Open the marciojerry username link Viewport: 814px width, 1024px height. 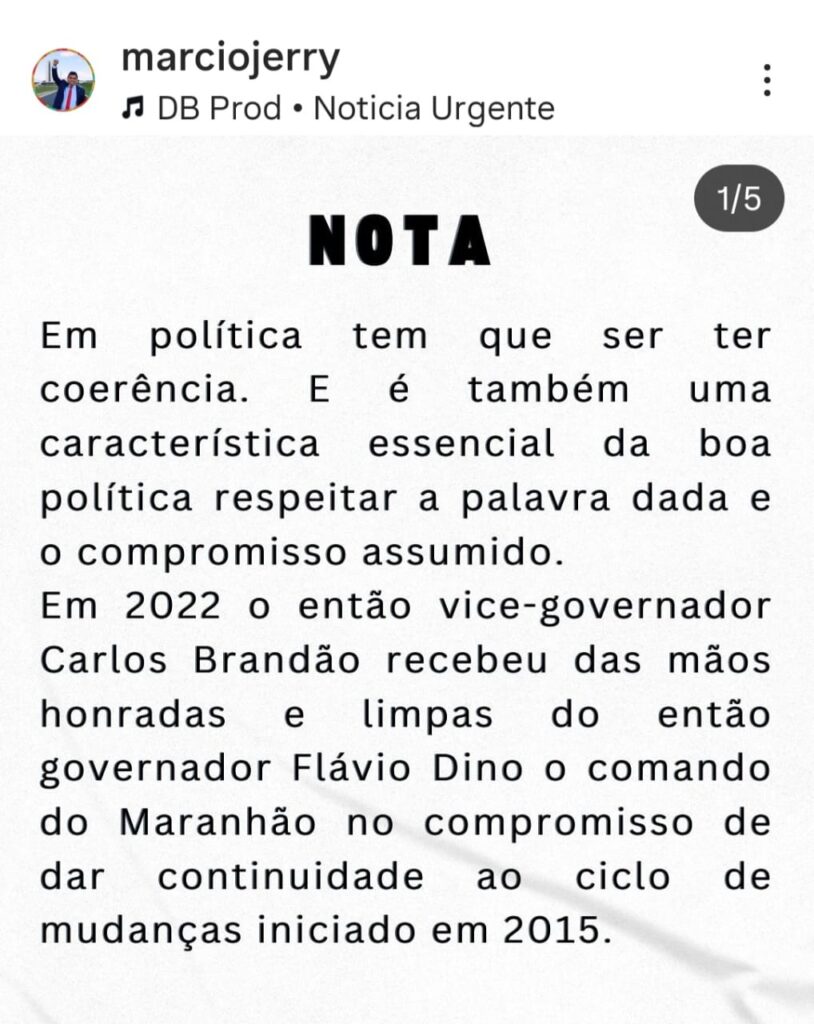click(x=230, y=58)
